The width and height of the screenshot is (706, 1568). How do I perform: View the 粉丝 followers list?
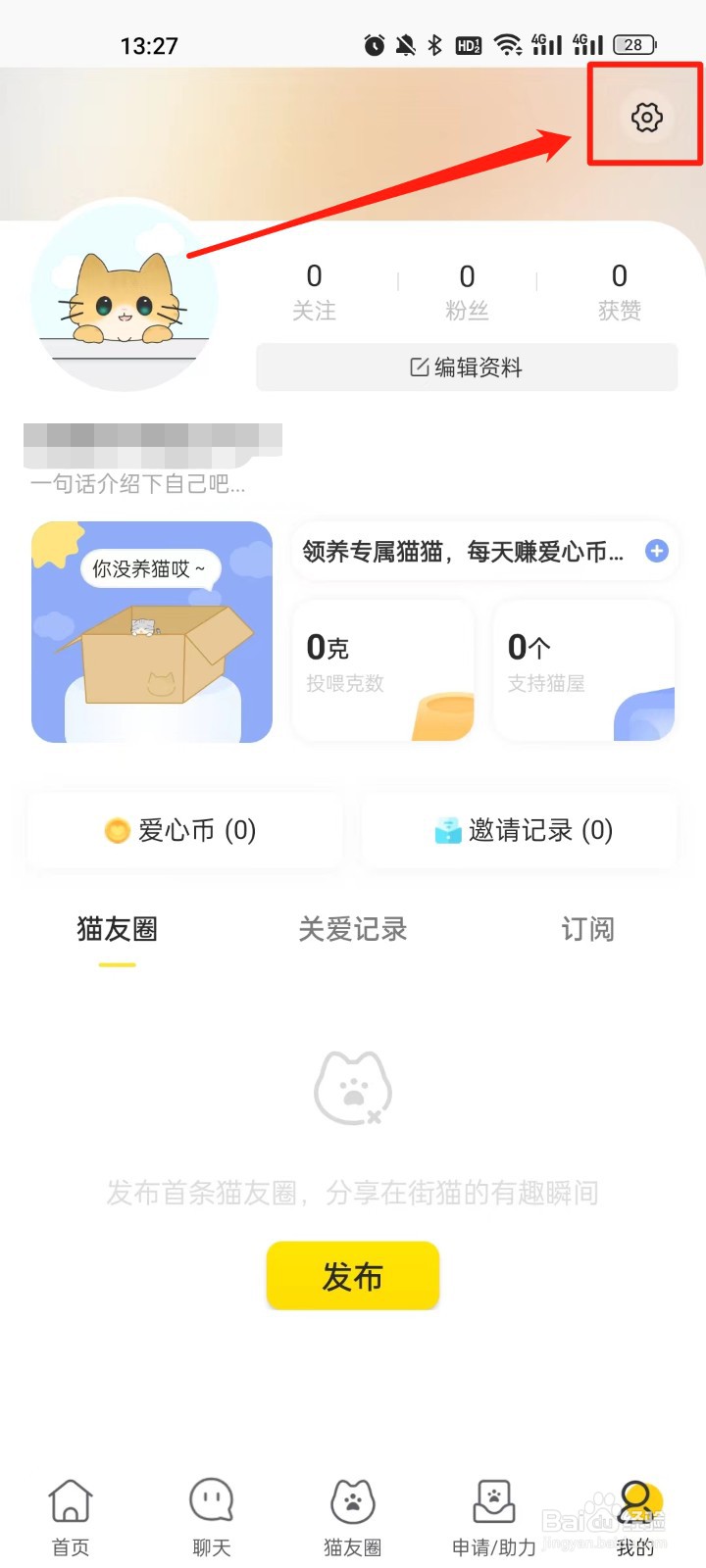467,291
